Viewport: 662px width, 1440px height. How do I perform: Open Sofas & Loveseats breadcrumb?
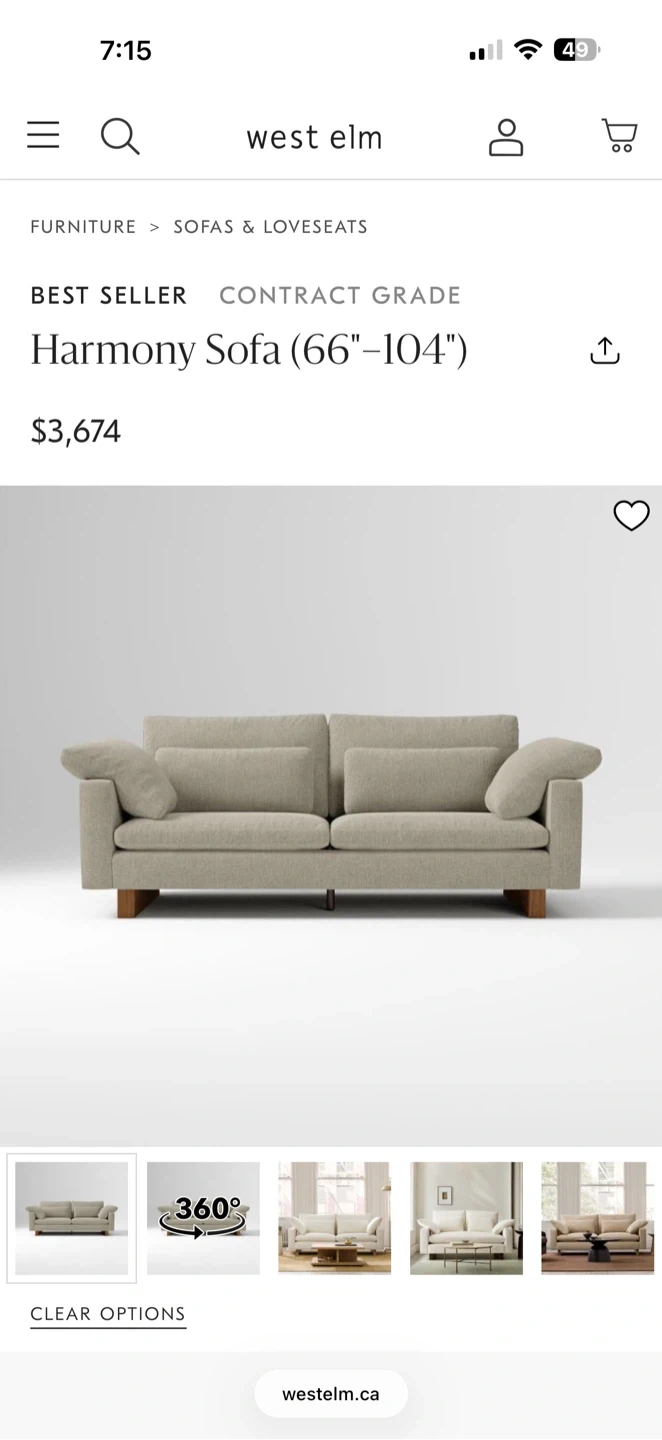(270, 227)
